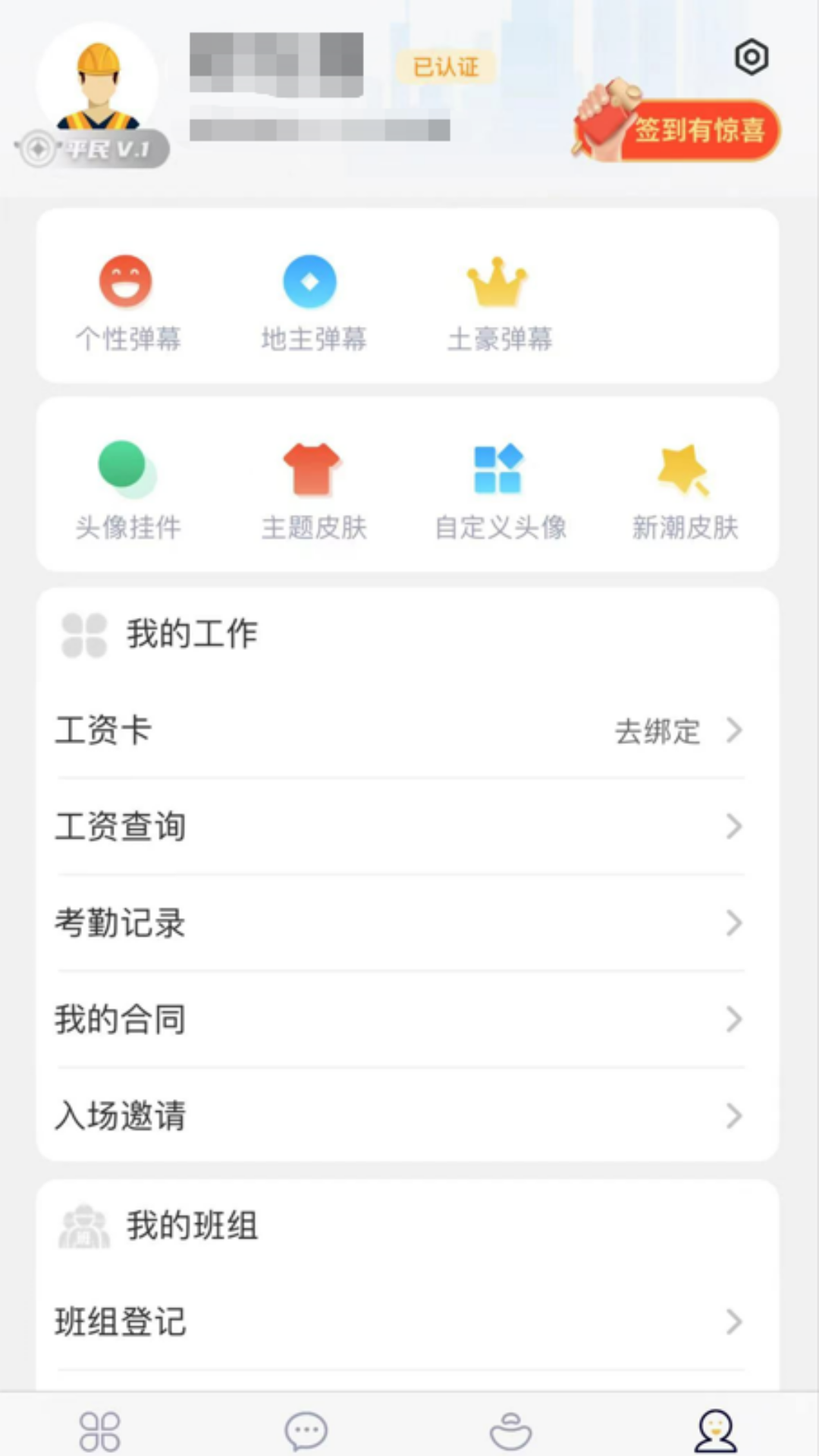Open 个性弹幕 smiley icon
Screen dimensions: 819x1456
coord(126,281)
